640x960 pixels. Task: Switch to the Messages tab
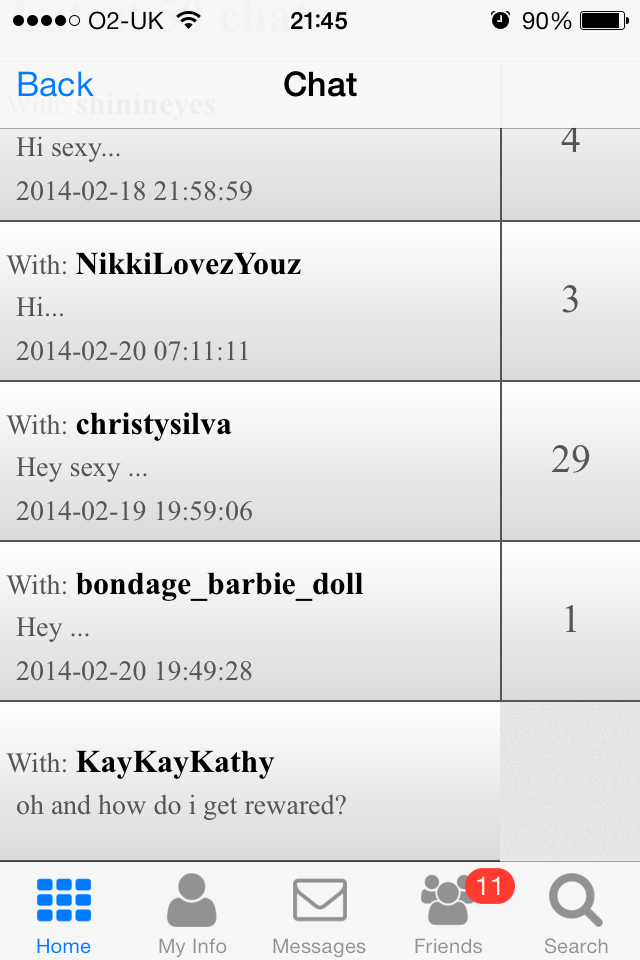click(x=319, y=915)
